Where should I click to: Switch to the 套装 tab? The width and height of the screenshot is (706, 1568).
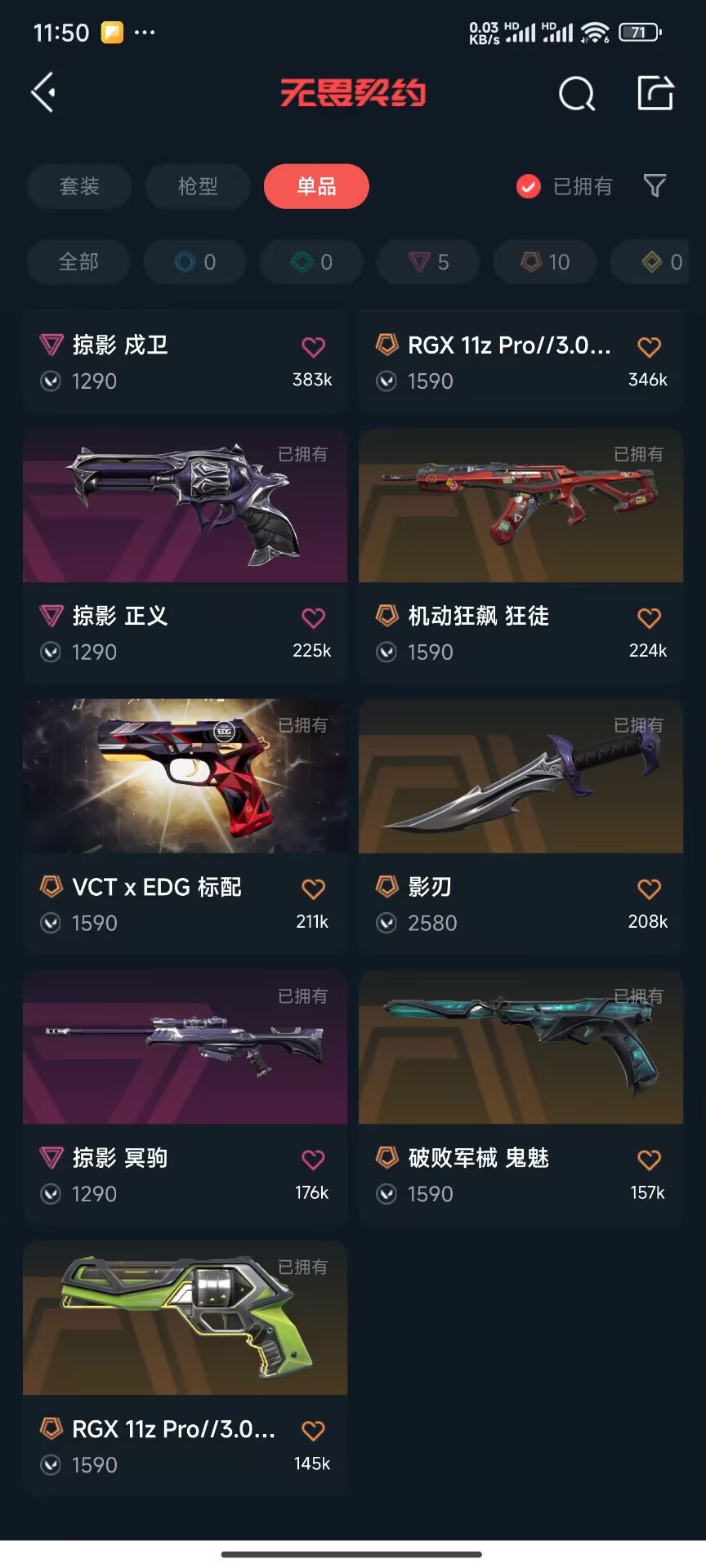[79, 186]
